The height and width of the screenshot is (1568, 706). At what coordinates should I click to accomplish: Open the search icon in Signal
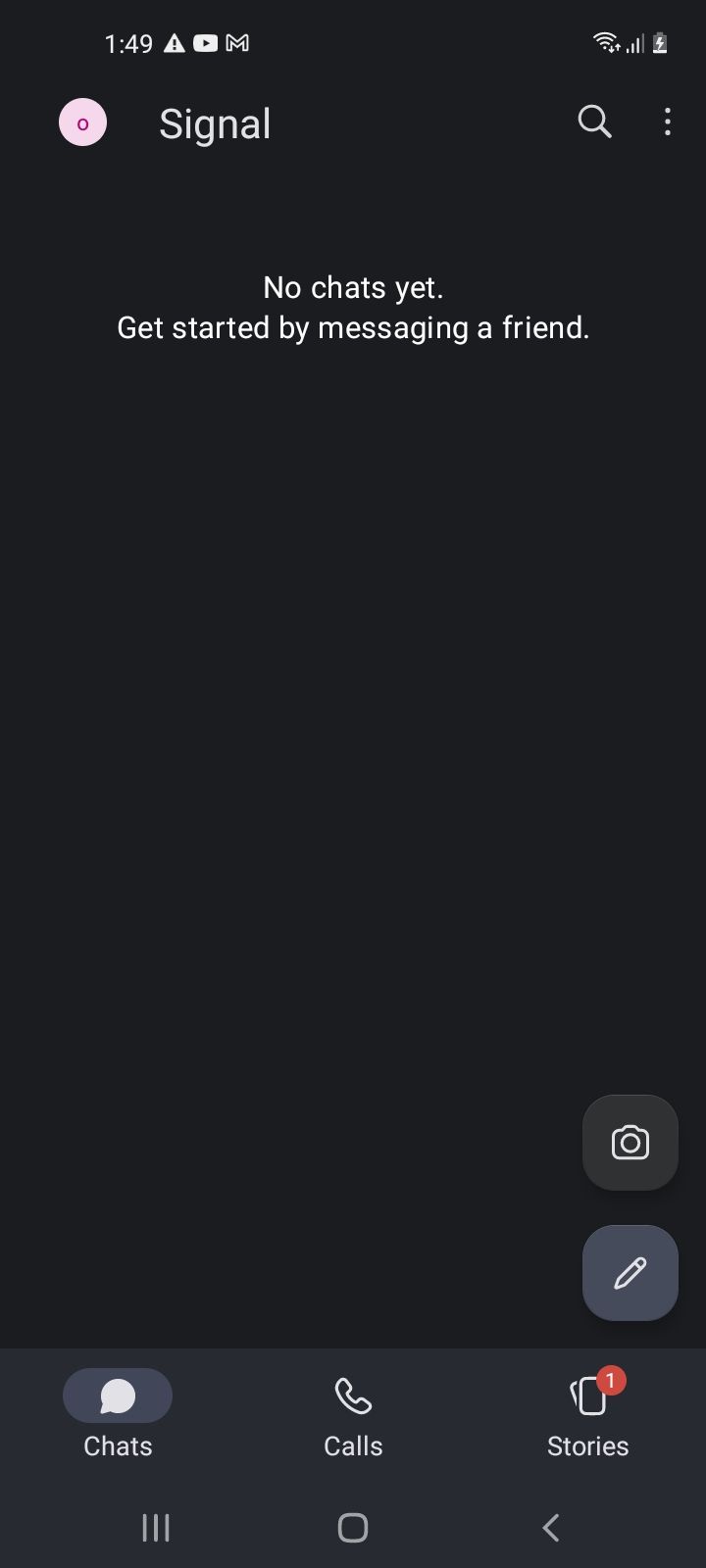594,122
